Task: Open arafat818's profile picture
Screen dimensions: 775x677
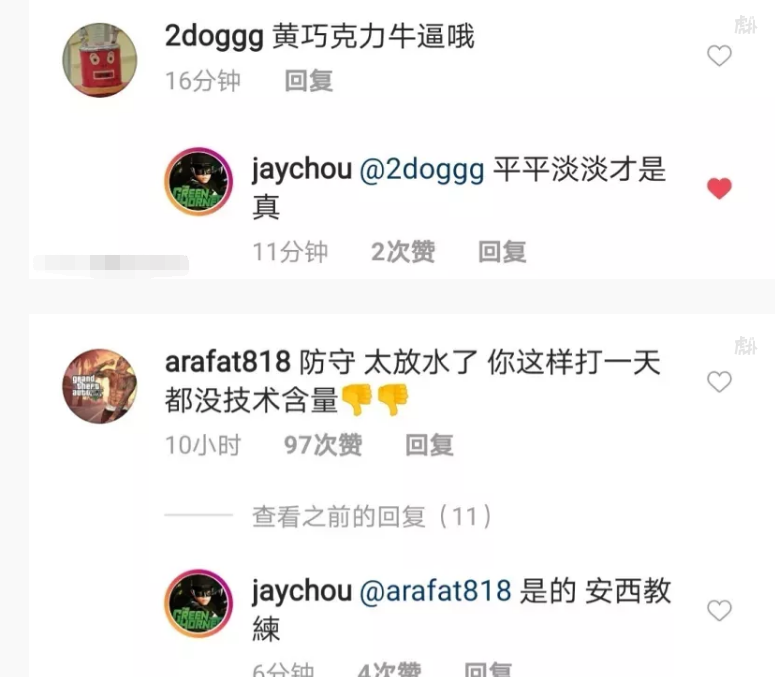Action: [100, 385]
